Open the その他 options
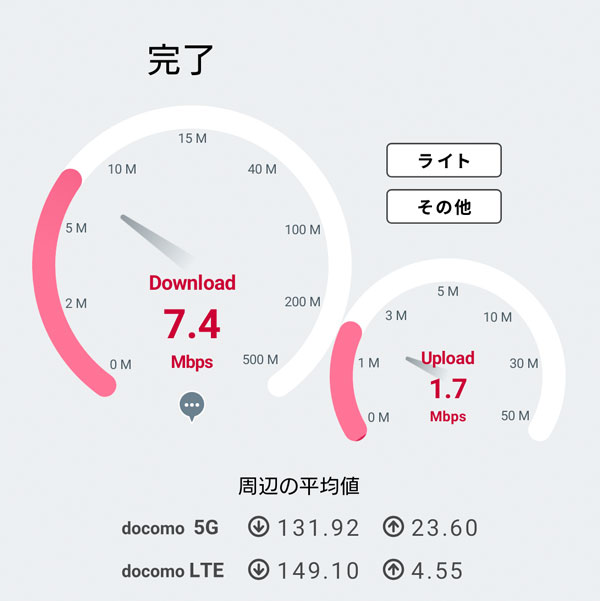600x601 pixels. (443, 207)
